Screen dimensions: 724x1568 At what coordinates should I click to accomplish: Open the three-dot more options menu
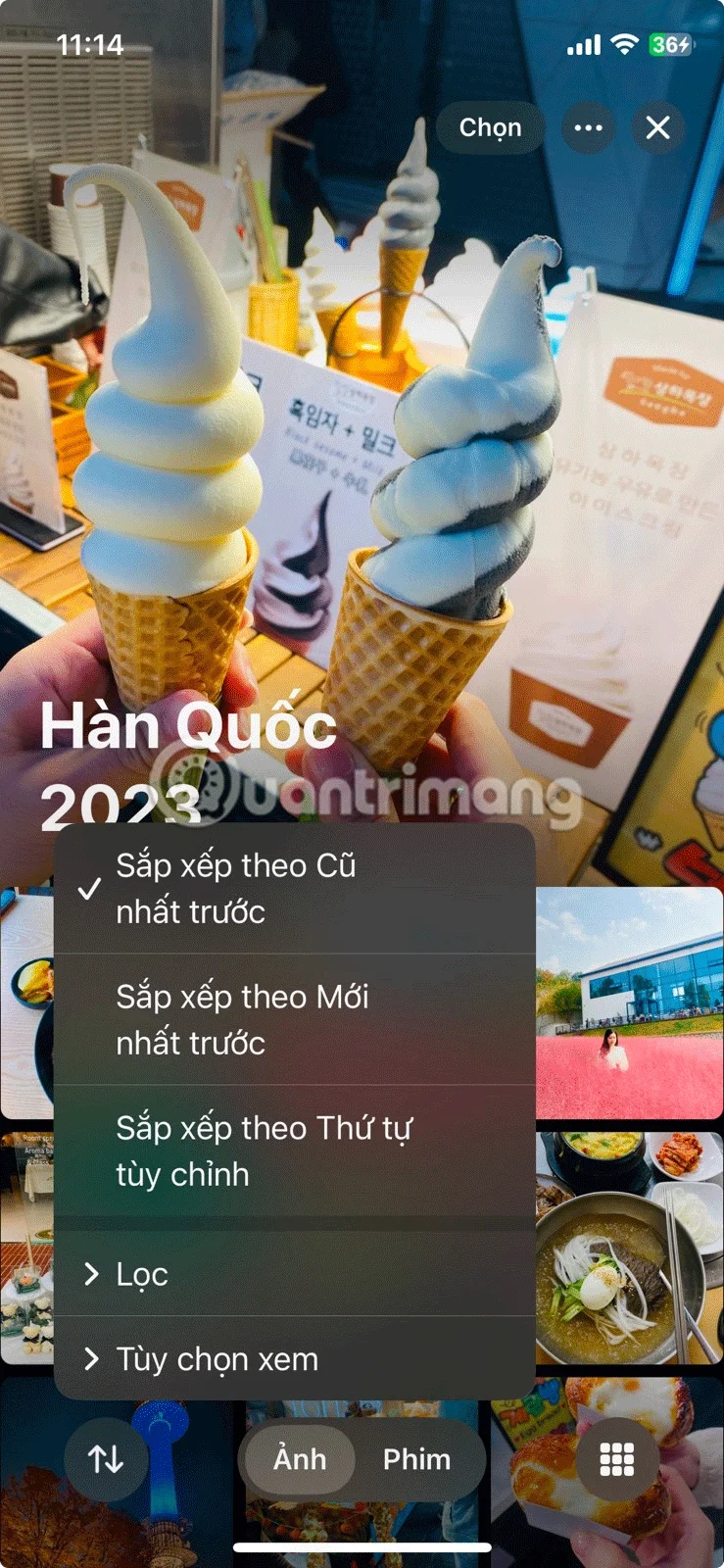point(588,128)
